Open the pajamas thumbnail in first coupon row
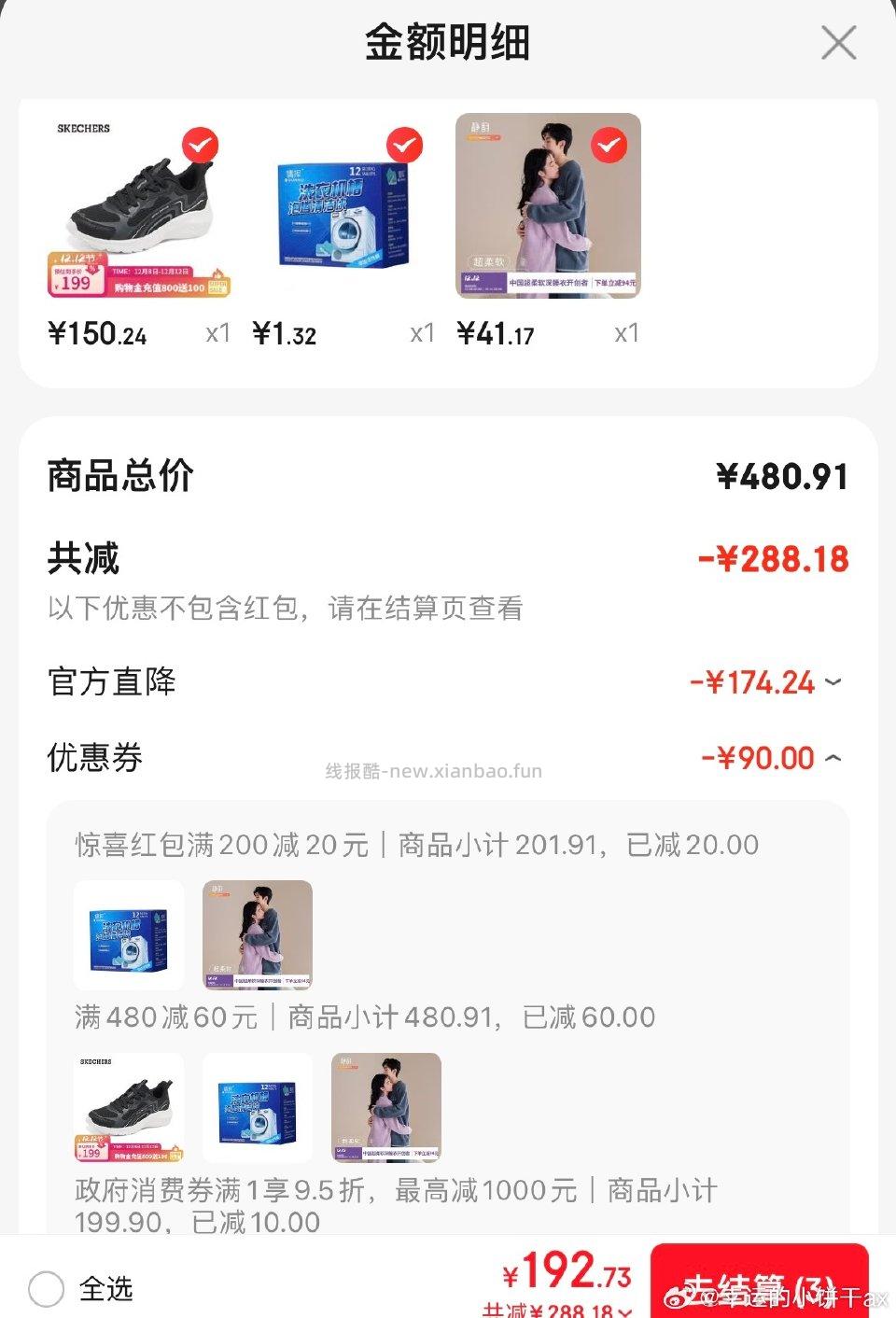 pyautogui.click(x=258, y=935)
